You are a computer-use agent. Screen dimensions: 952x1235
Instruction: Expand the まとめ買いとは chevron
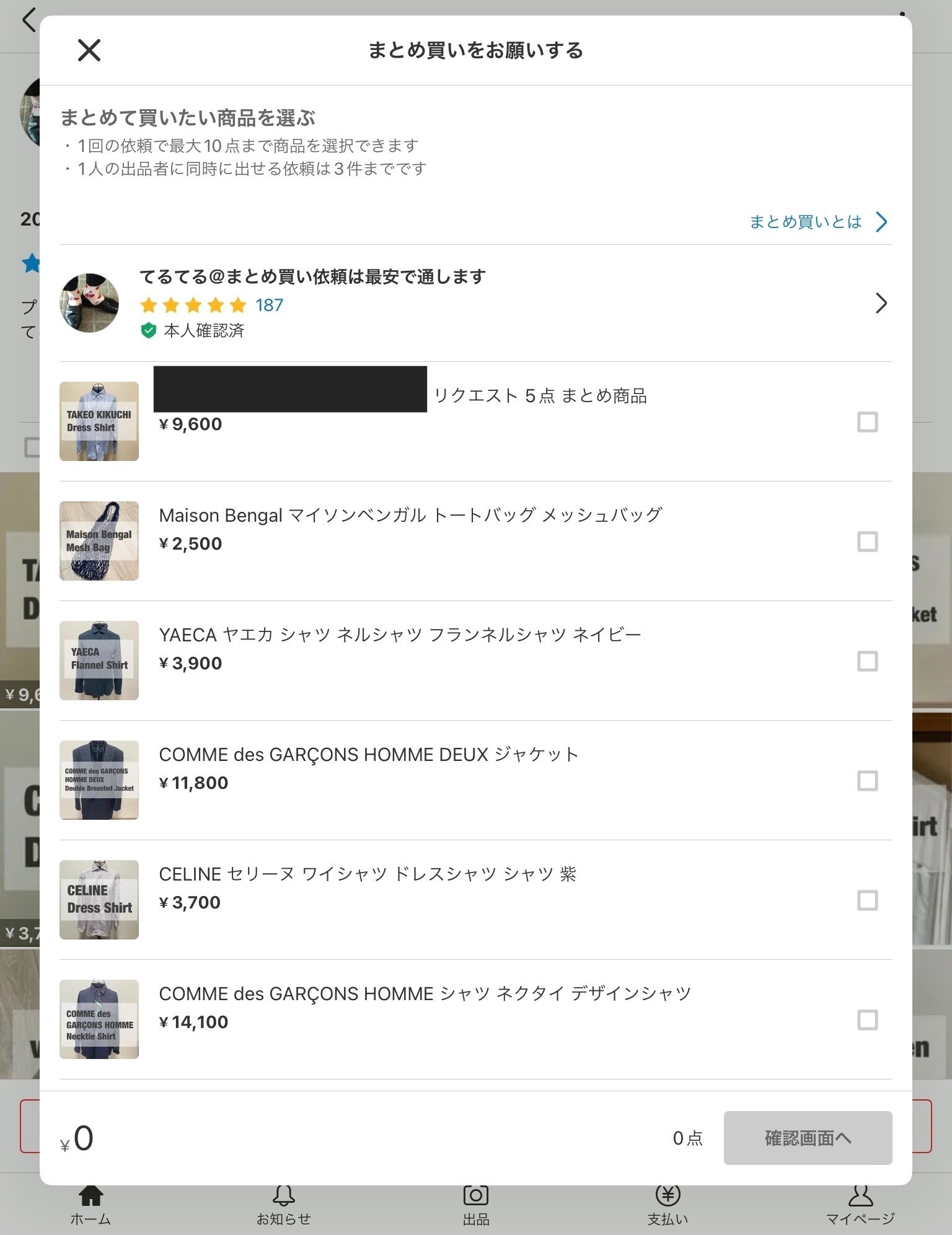point(881,222)
